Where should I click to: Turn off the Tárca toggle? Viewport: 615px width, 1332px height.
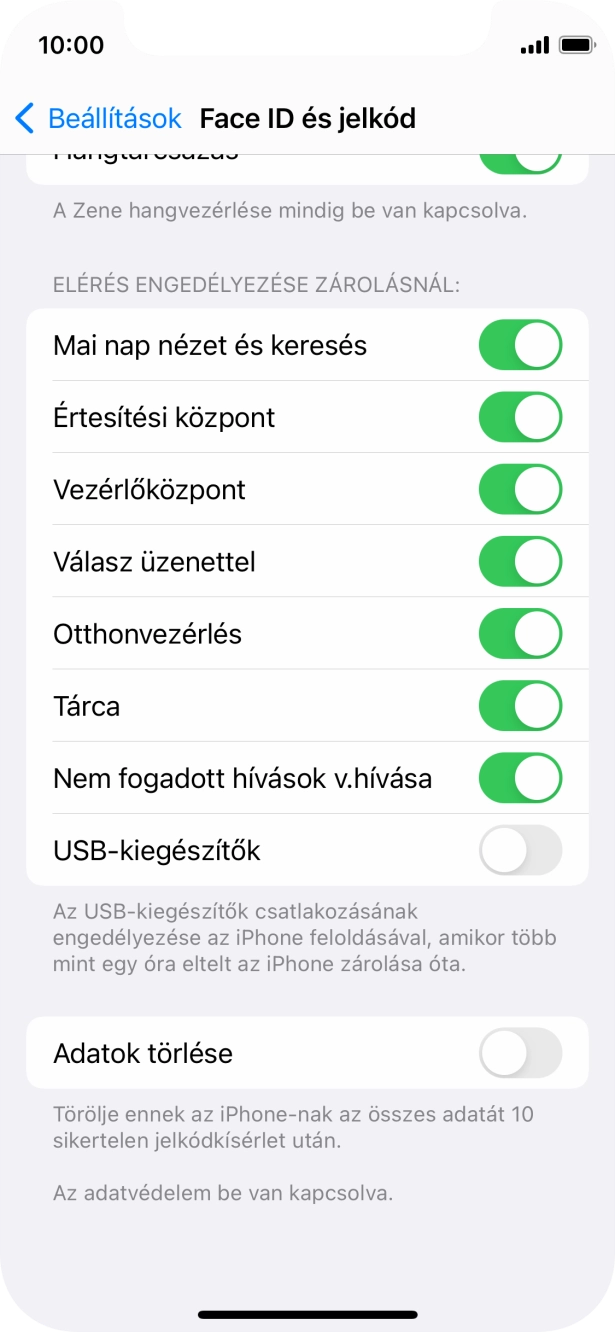tap(520, 706)
